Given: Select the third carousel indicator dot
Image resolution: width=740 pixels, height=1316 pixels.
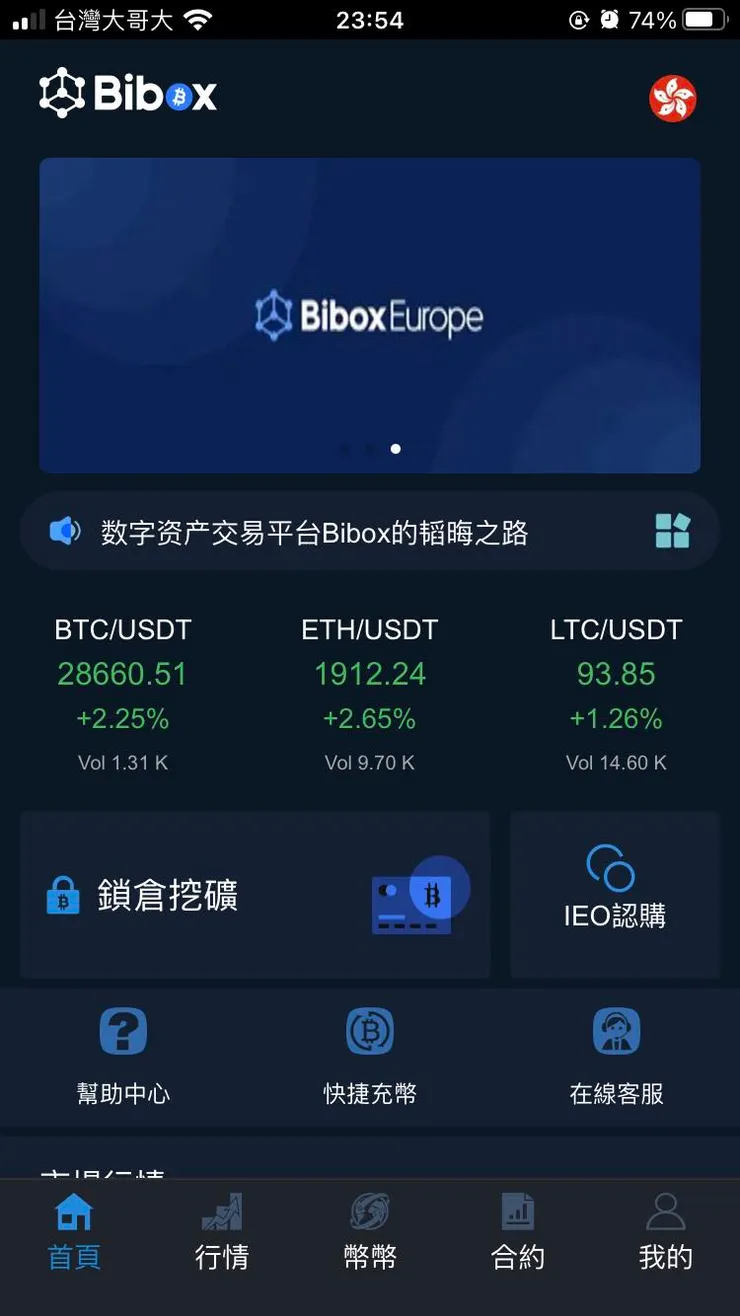Looking at the screenshot, I should pyautogui.click(x=395, y=449).
